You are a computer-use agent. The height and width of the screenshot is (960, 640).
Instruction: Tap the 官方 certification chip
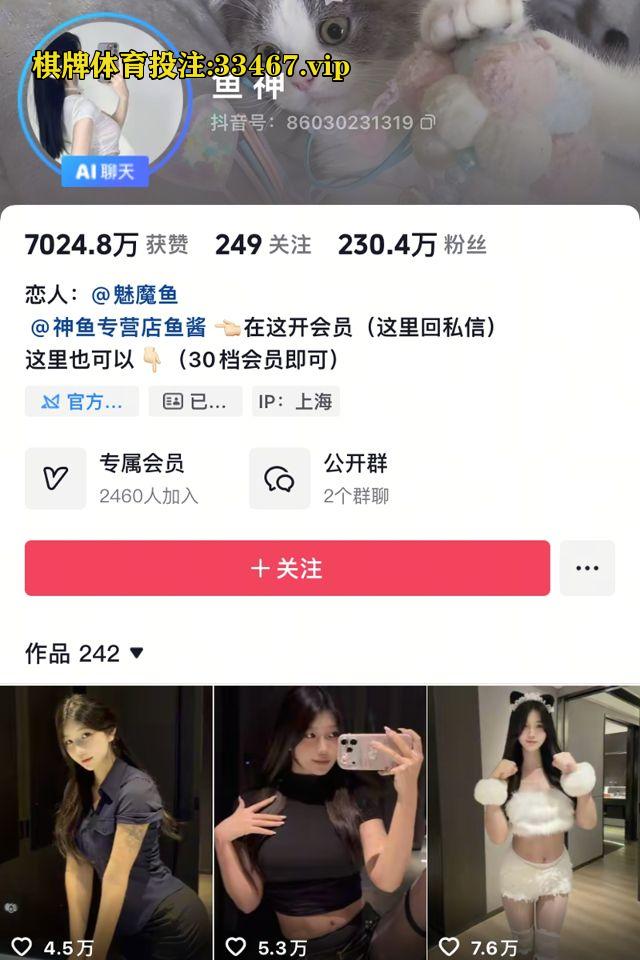pyautogui.click(x=82, y=401)
